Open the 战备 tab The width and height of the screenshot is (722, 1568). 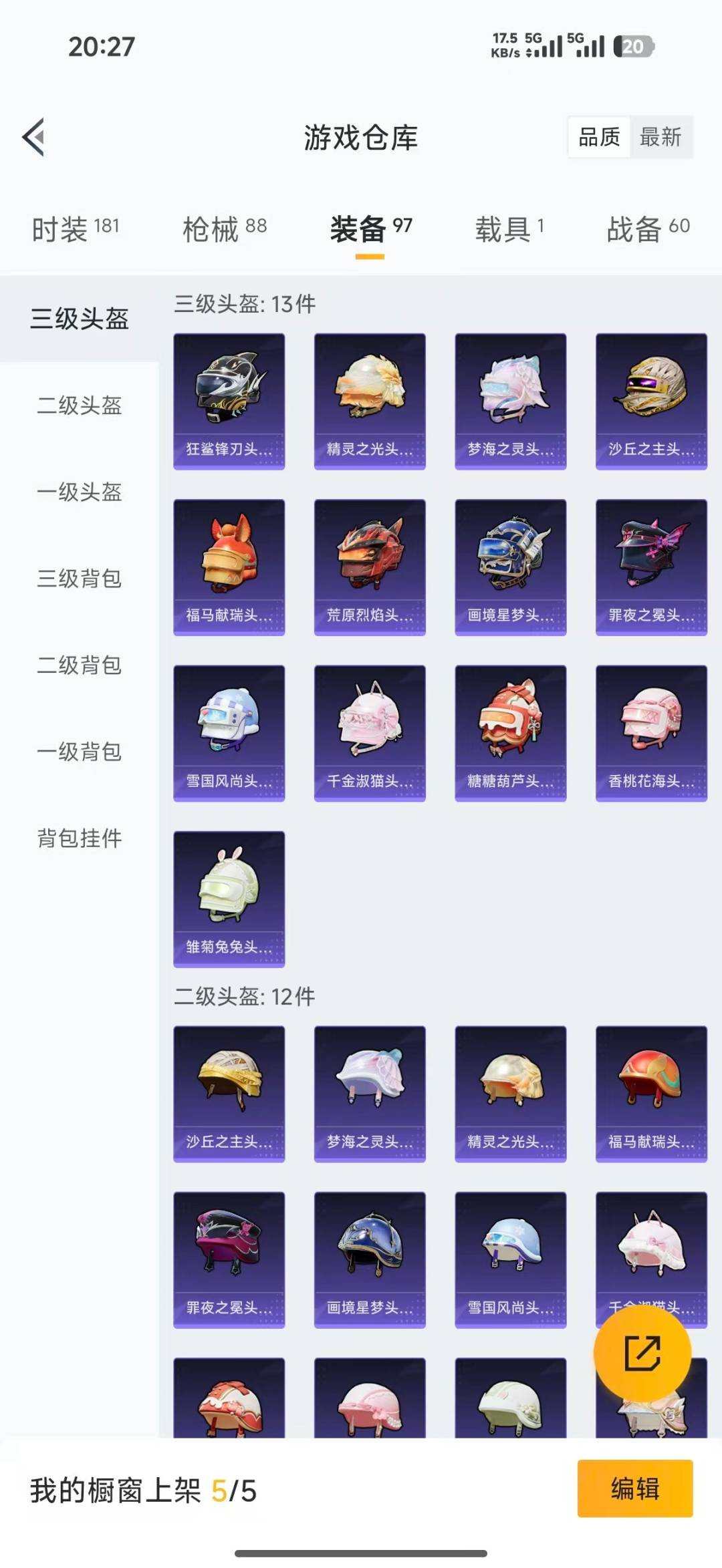click(x=645, y=227)
